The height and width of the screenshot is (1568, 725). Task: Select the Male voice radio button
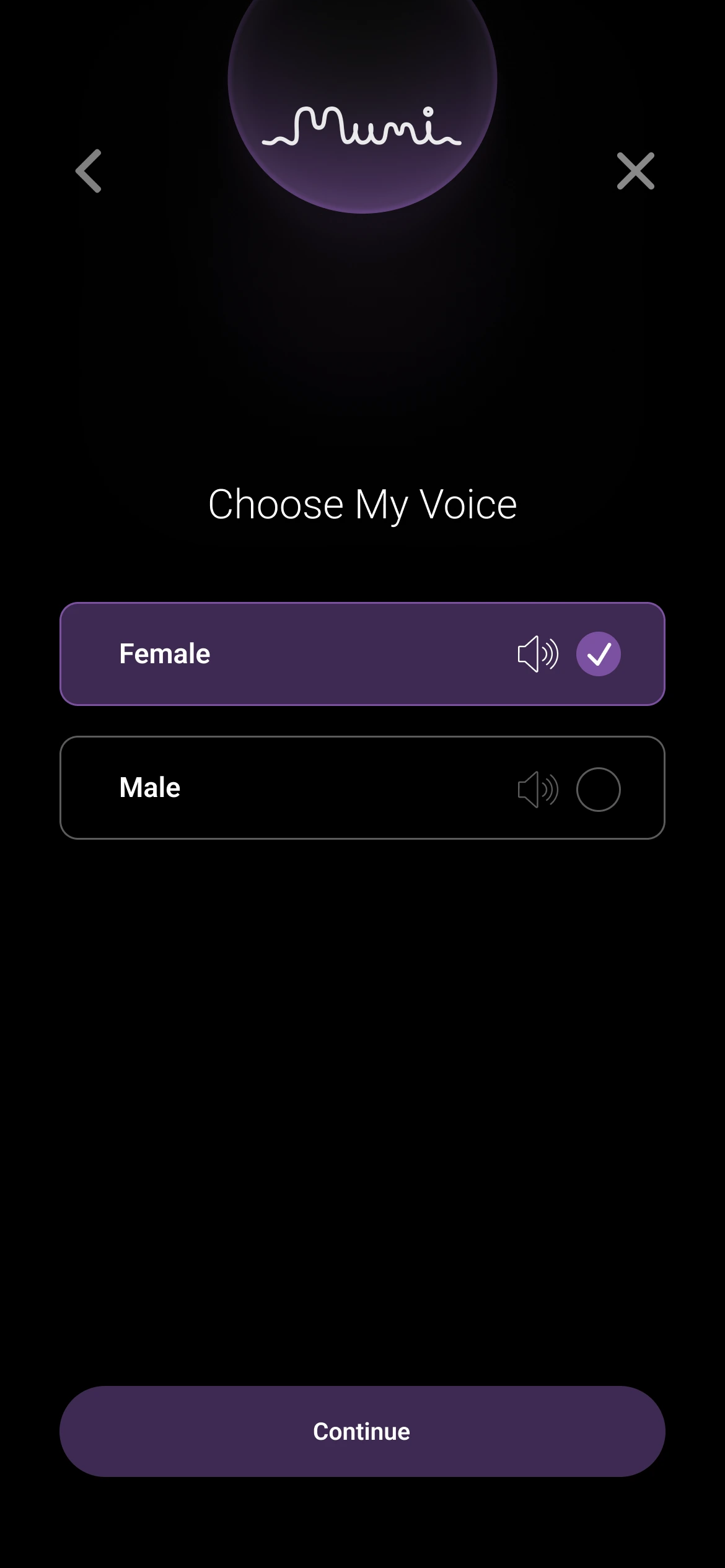pos(598,788)
